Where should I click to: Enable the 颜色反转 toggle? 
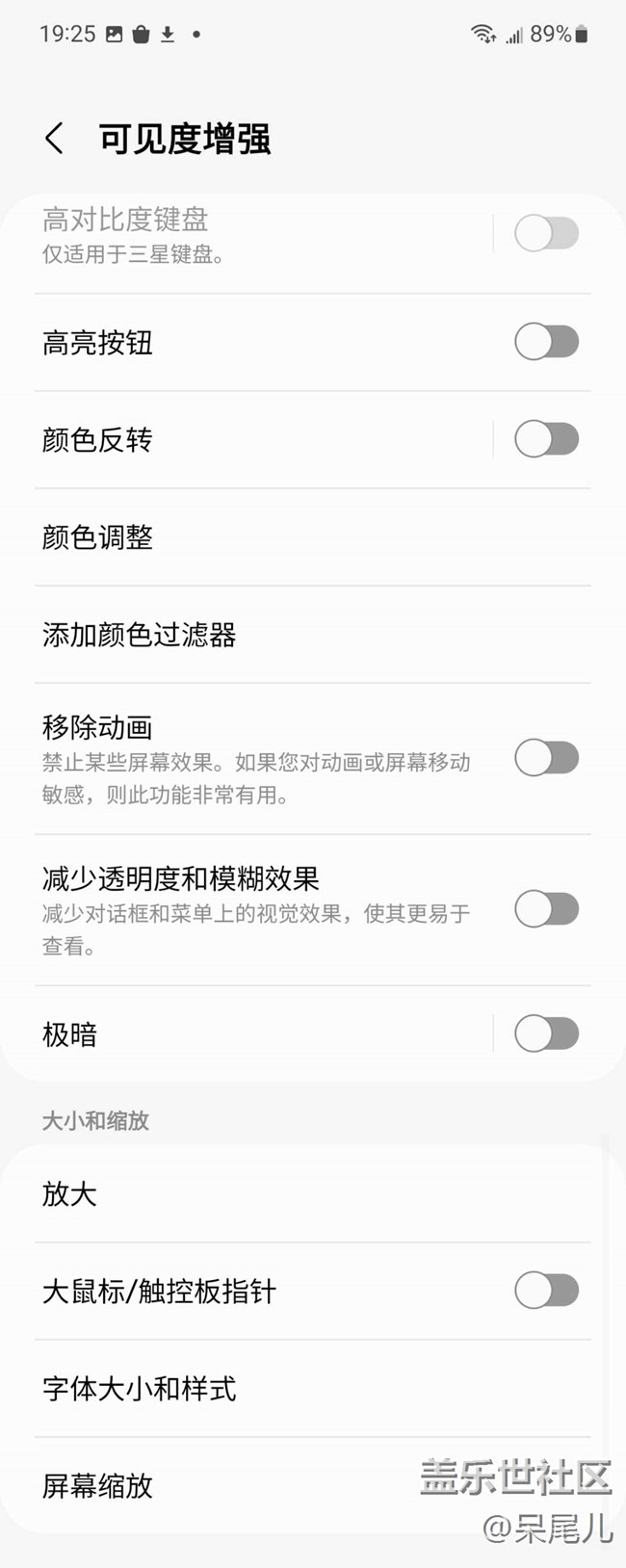(546, 439)
